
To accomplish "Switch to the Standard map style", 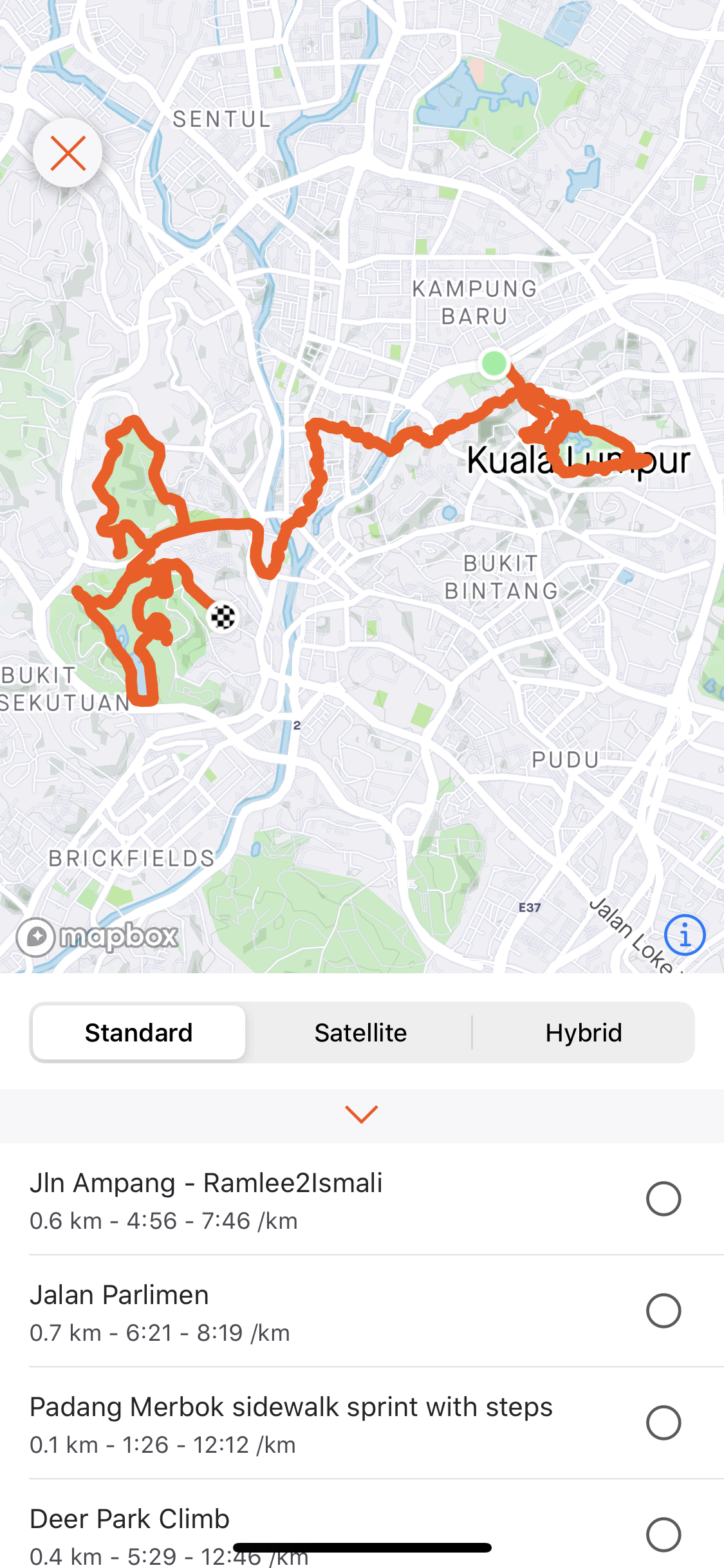I will pos(139,1032).
